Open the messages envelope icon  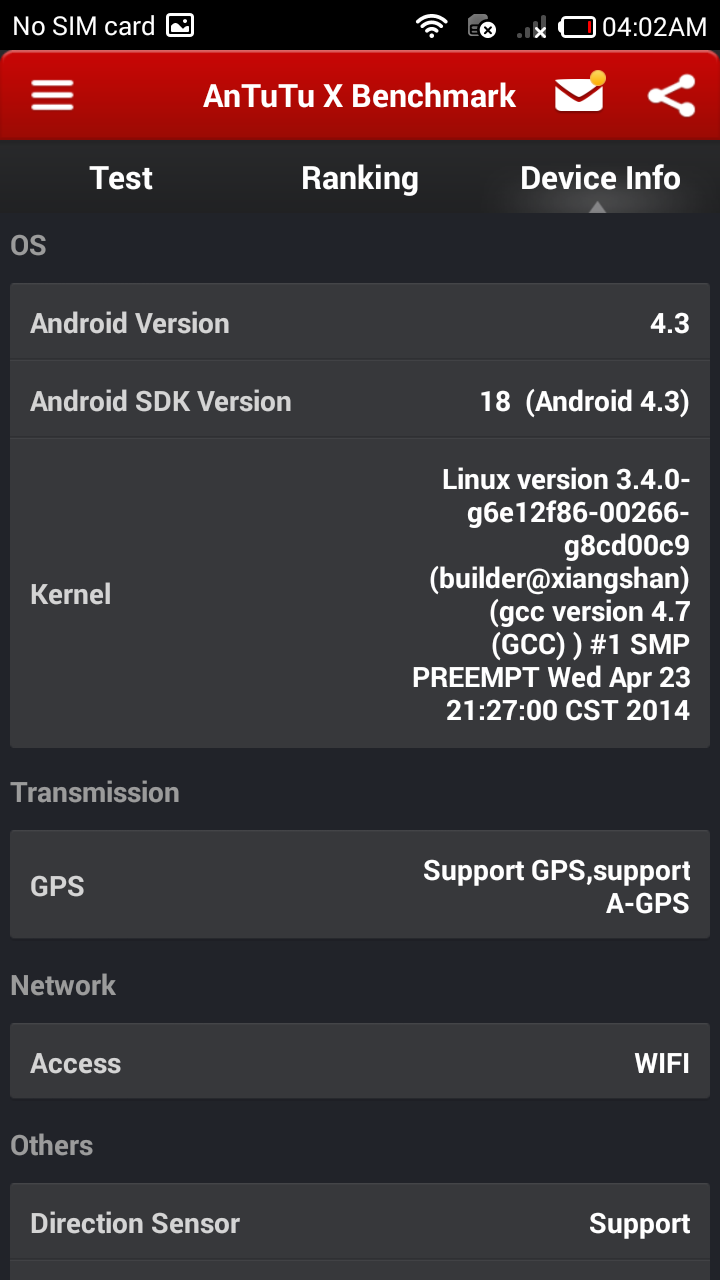[580, 93]
